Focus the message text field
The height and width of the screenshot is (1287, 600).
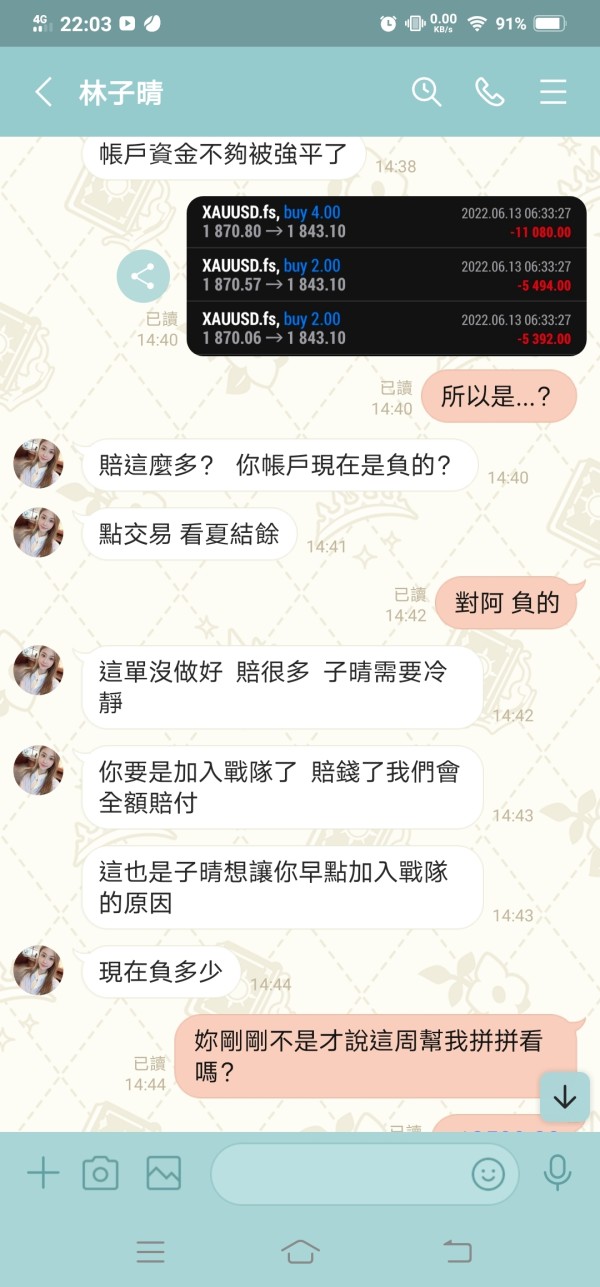click(340, 1173)
